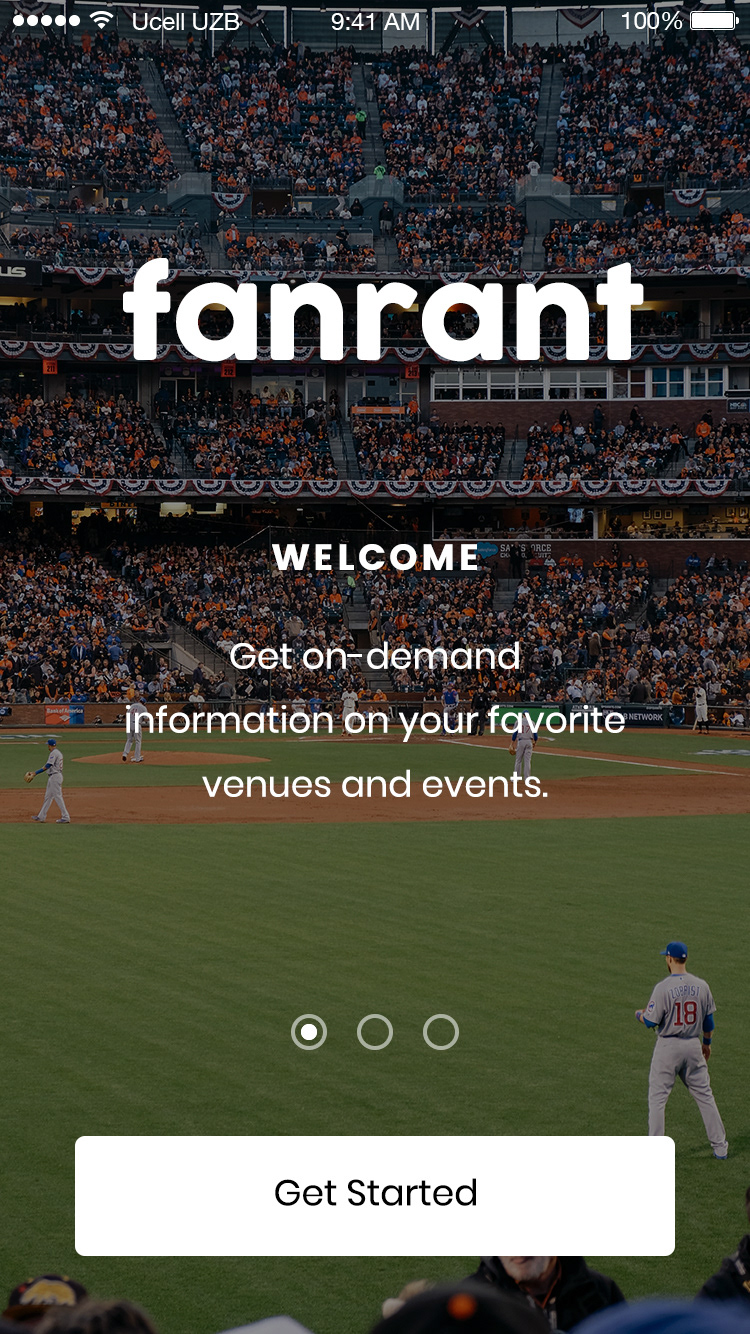Tap the Get Started button
This screenshot has height=1334, width=750.
(x=375, y=1195)
